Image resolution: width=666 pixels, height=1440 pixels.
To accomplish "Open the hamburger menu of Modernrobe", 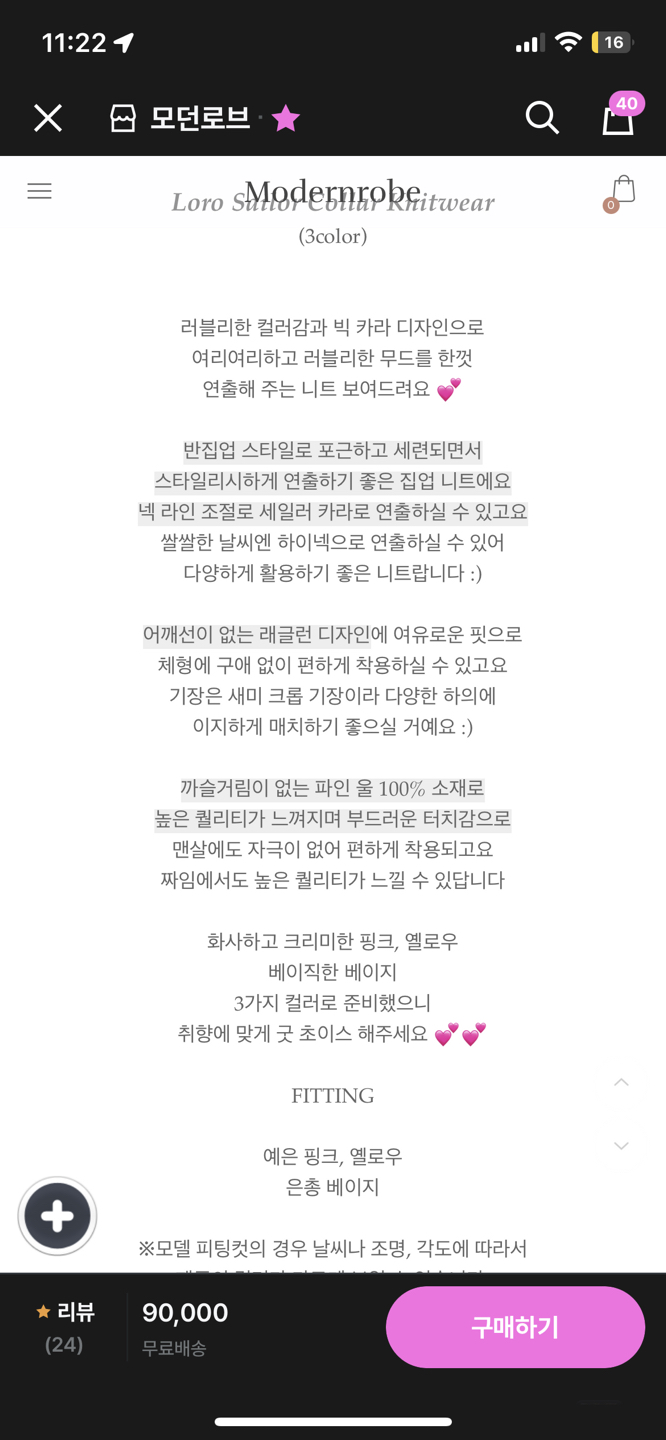I will pyautogui.click(x=39, y=191).
